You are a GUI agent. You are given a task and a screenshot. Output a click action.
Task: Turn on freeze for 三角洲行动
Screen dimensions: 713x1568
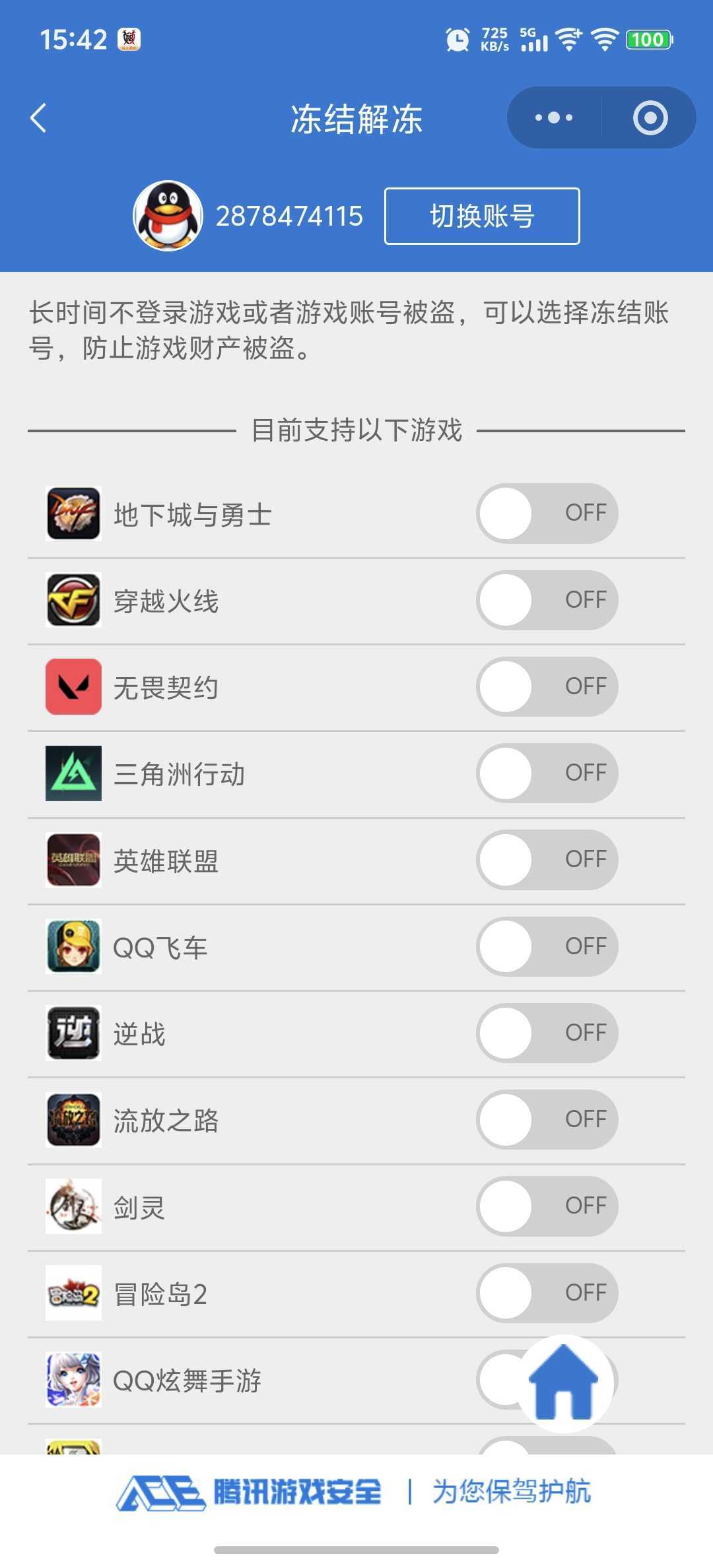pyautogui.click(x=547, y=773)
